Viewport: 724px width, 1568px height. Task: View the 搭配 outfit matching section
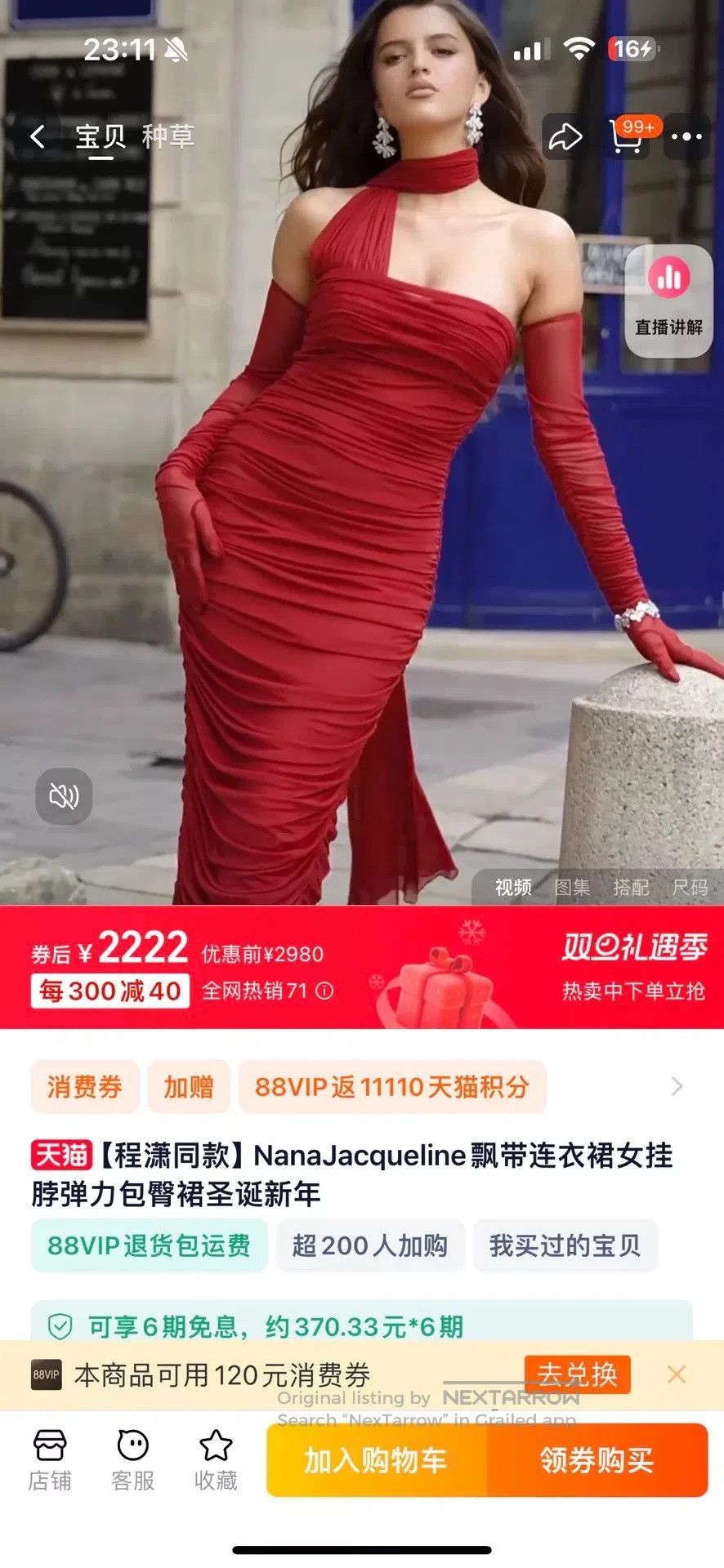click(631, 887)
